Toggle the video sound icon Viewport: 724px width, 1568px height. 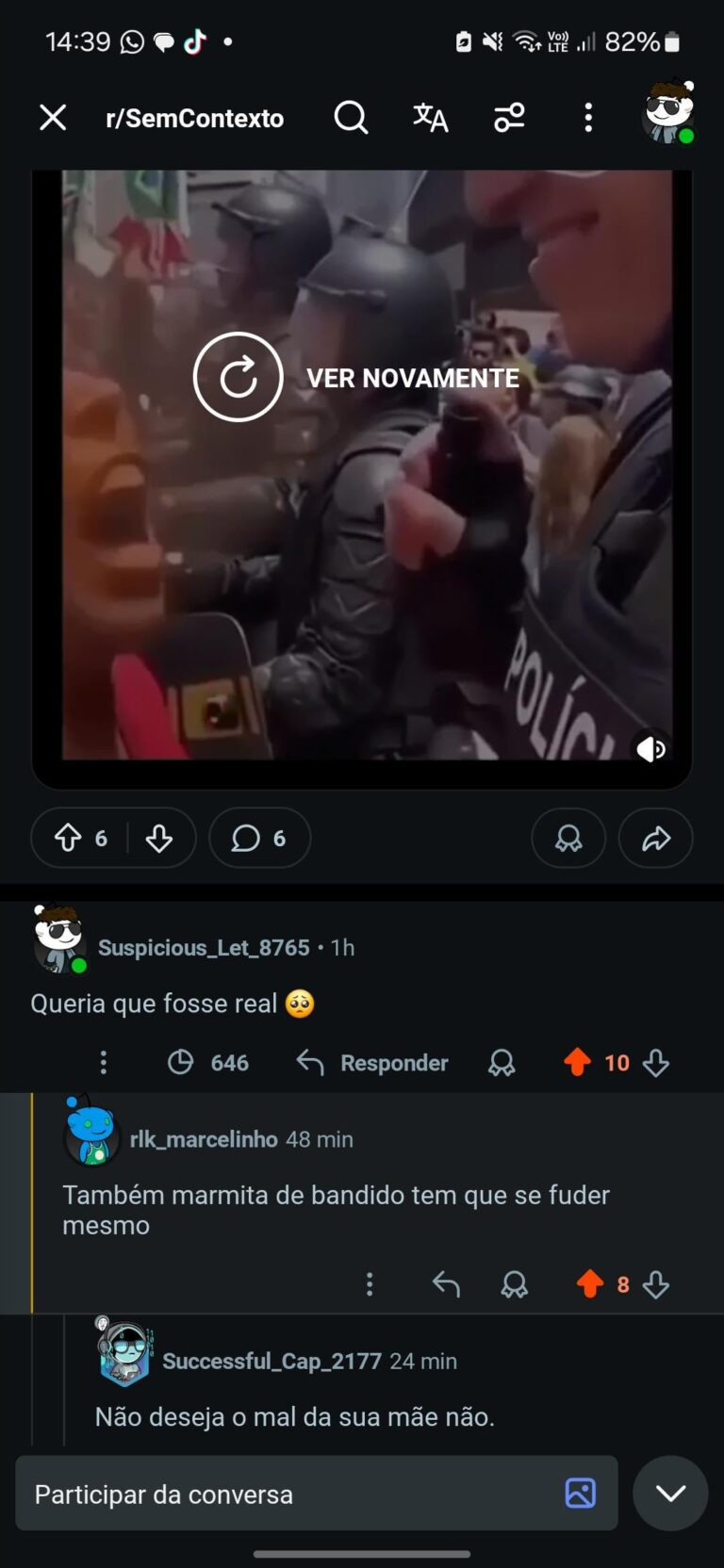coord(651,749)
